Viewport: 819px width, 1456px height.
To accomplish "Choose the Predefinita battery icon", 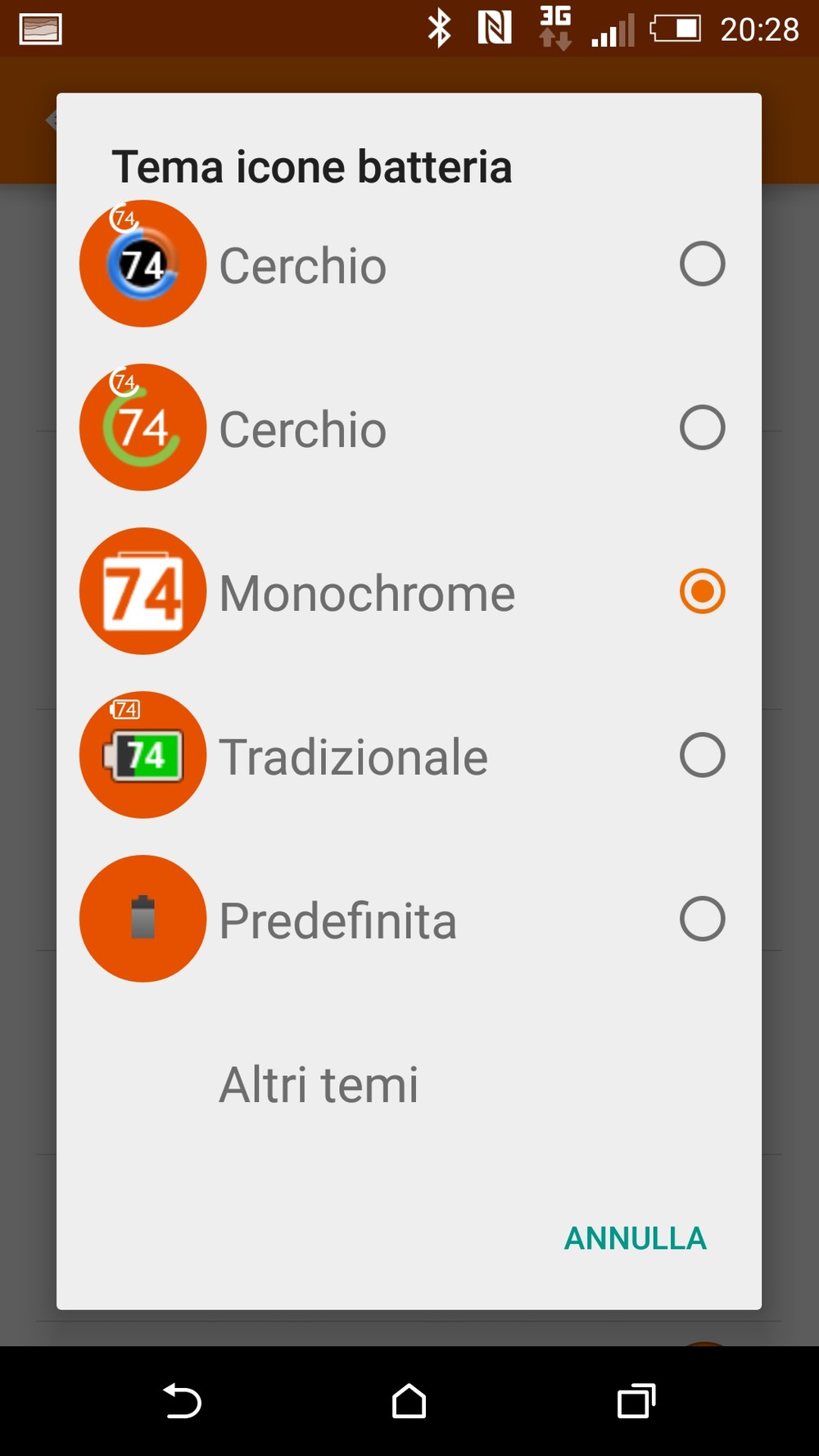I will 409,920.
